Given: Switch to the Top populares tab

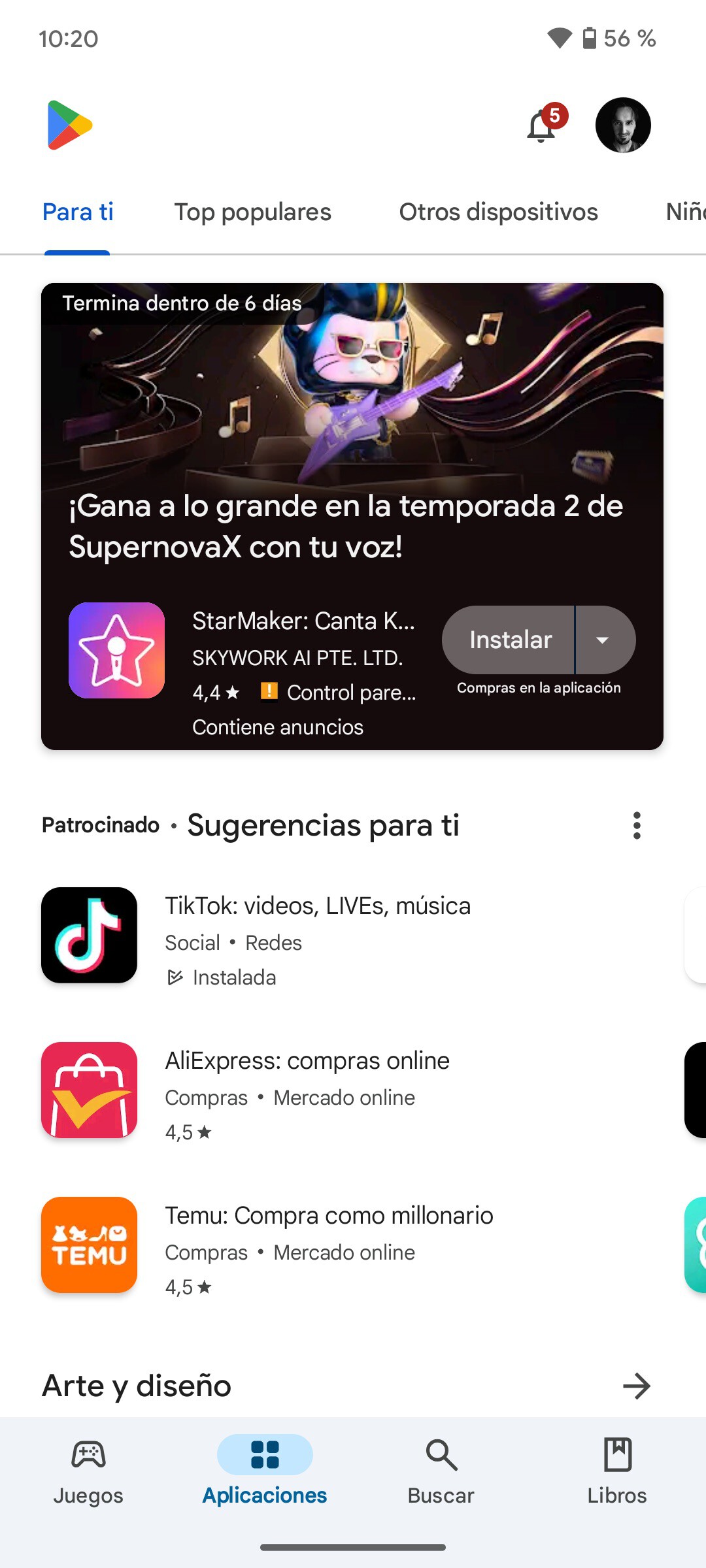Looking at the screenshot, I should point(253,211).
